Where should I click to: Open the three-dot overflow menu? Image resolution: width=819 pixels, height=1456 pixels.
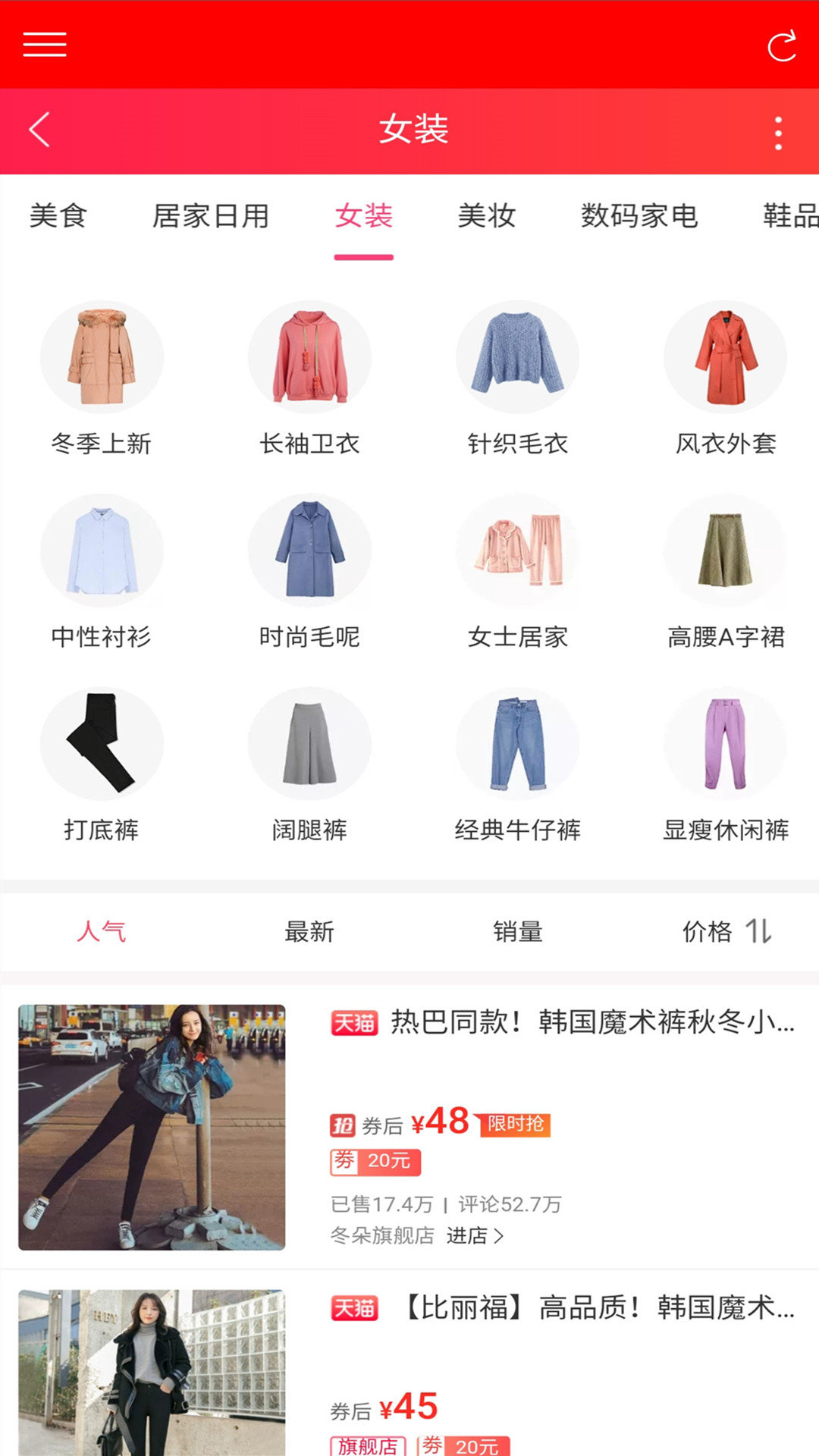point(778,133)
